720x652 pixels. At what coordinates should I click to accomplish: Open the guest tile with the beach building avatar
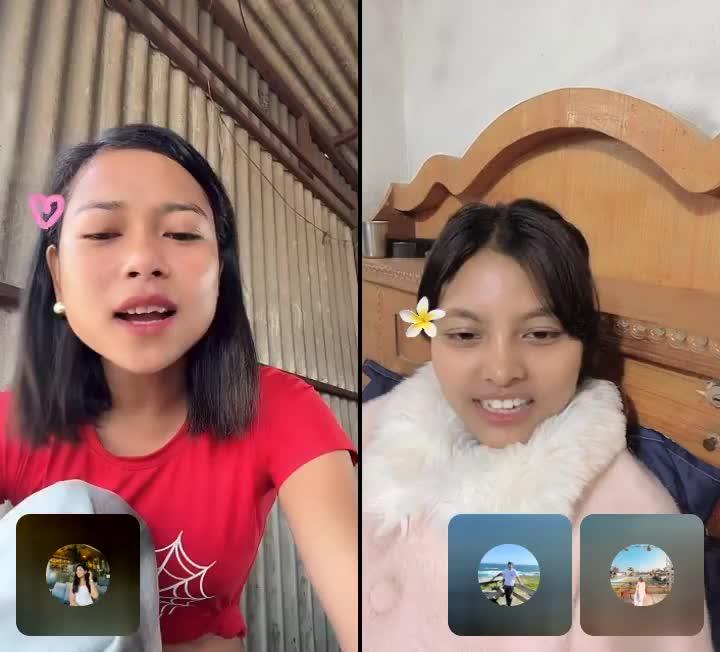coord(641,575)
